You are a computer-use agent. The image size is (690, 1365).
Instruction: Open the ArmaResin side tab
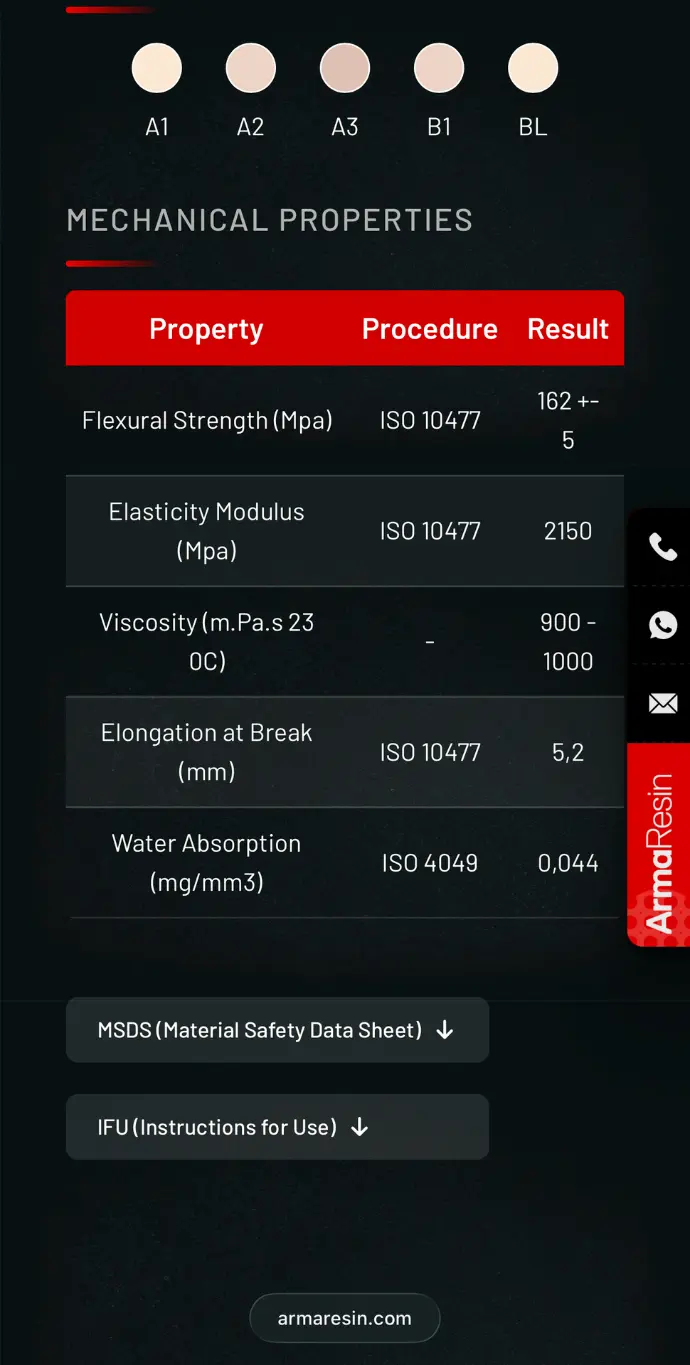point(659,844)
